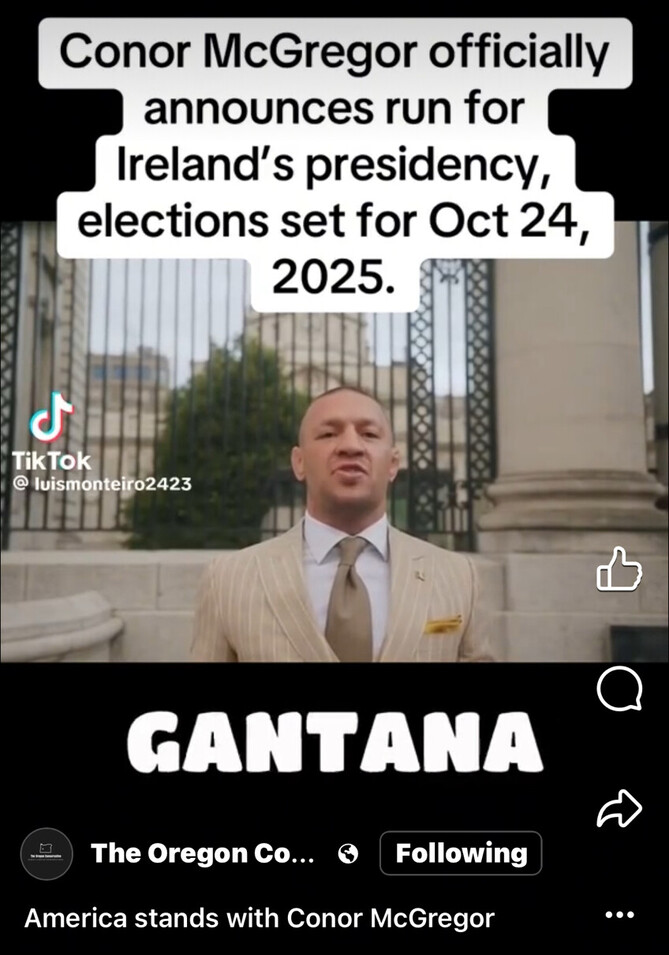Image resolution: width=669 pixels, height=955 pixels.
Task: Share this video via arrow icon
Action: click(618, 808)
